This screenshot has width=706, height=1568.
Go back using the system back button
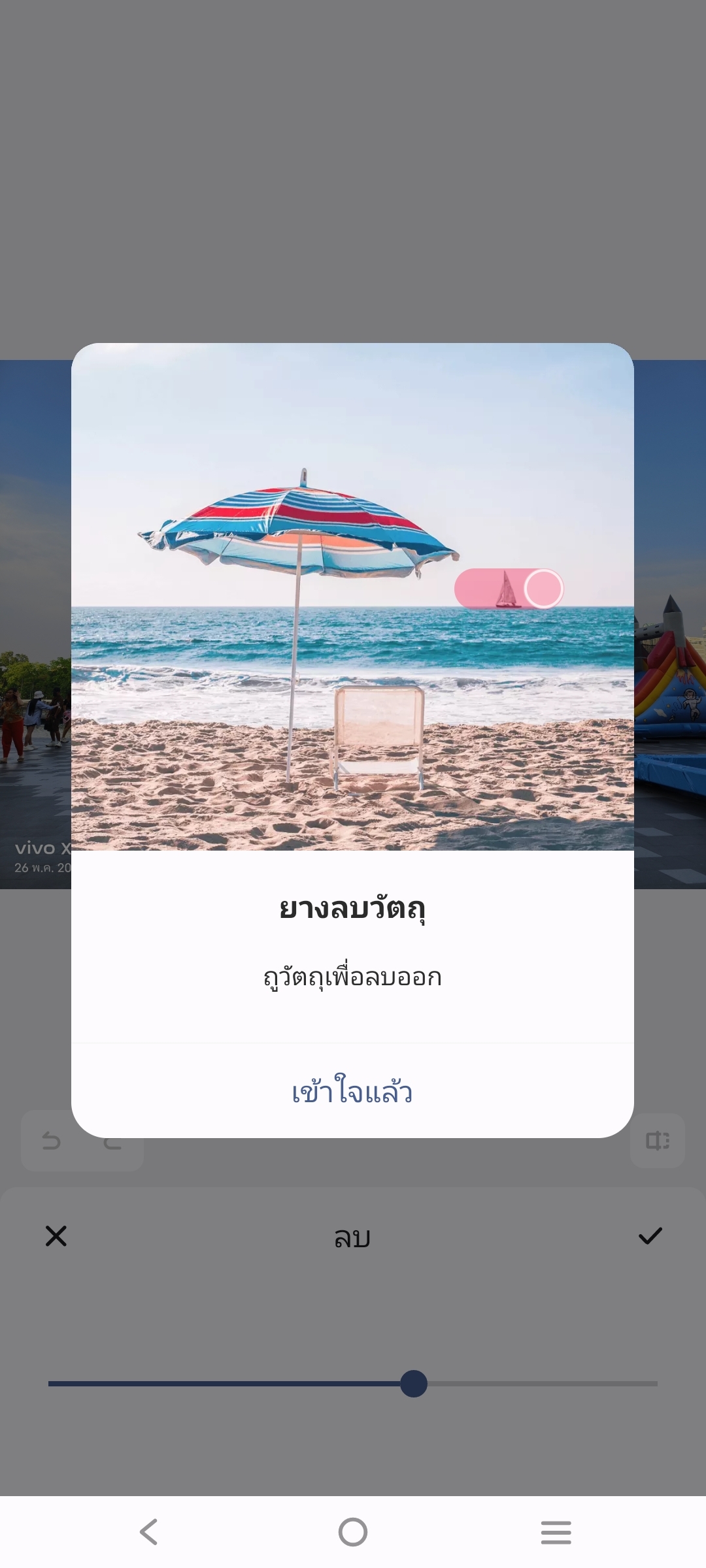click(x=149, y=1532)
